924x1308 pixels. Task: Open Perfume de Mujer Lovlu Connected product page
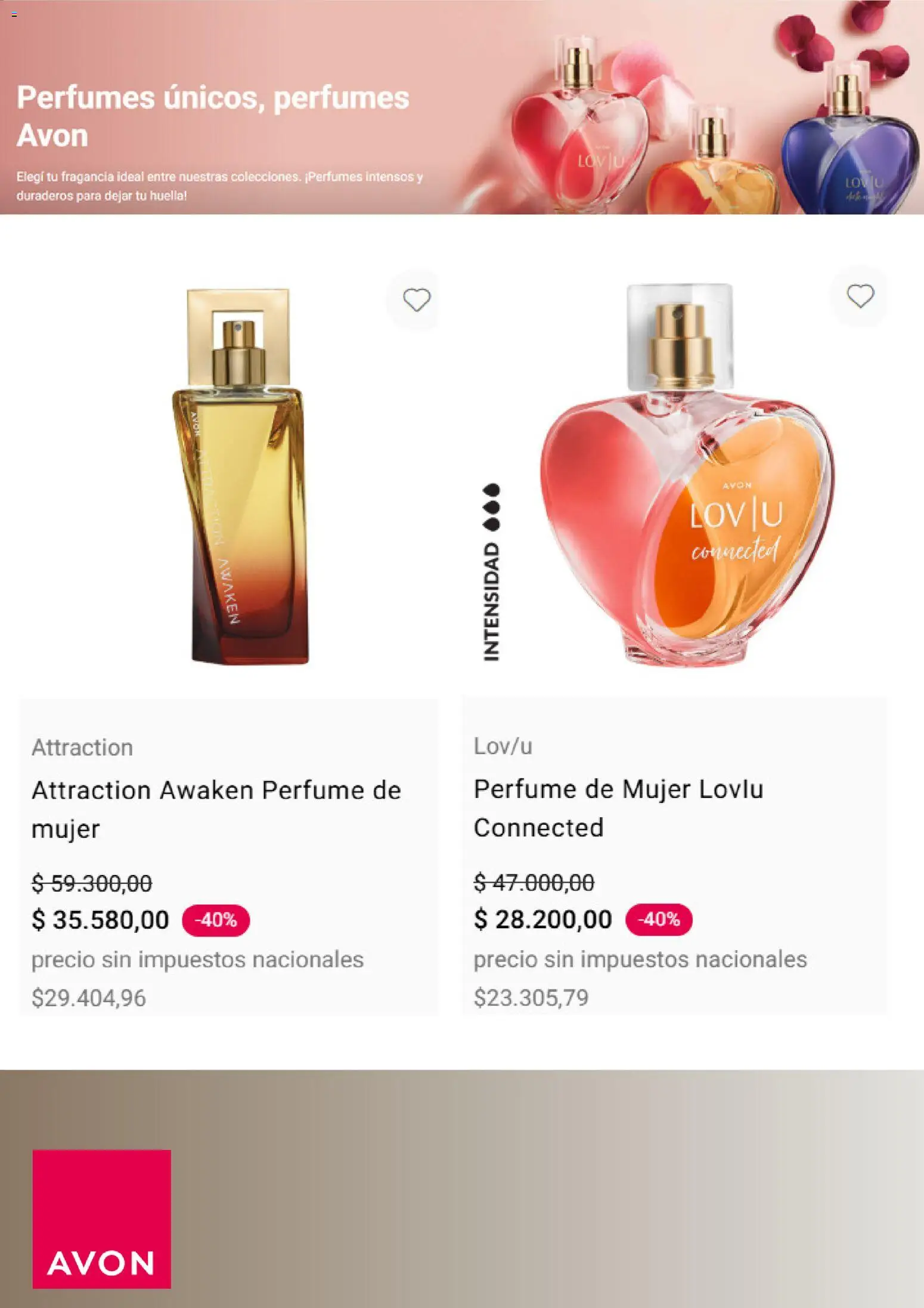[x=620, y=808]
